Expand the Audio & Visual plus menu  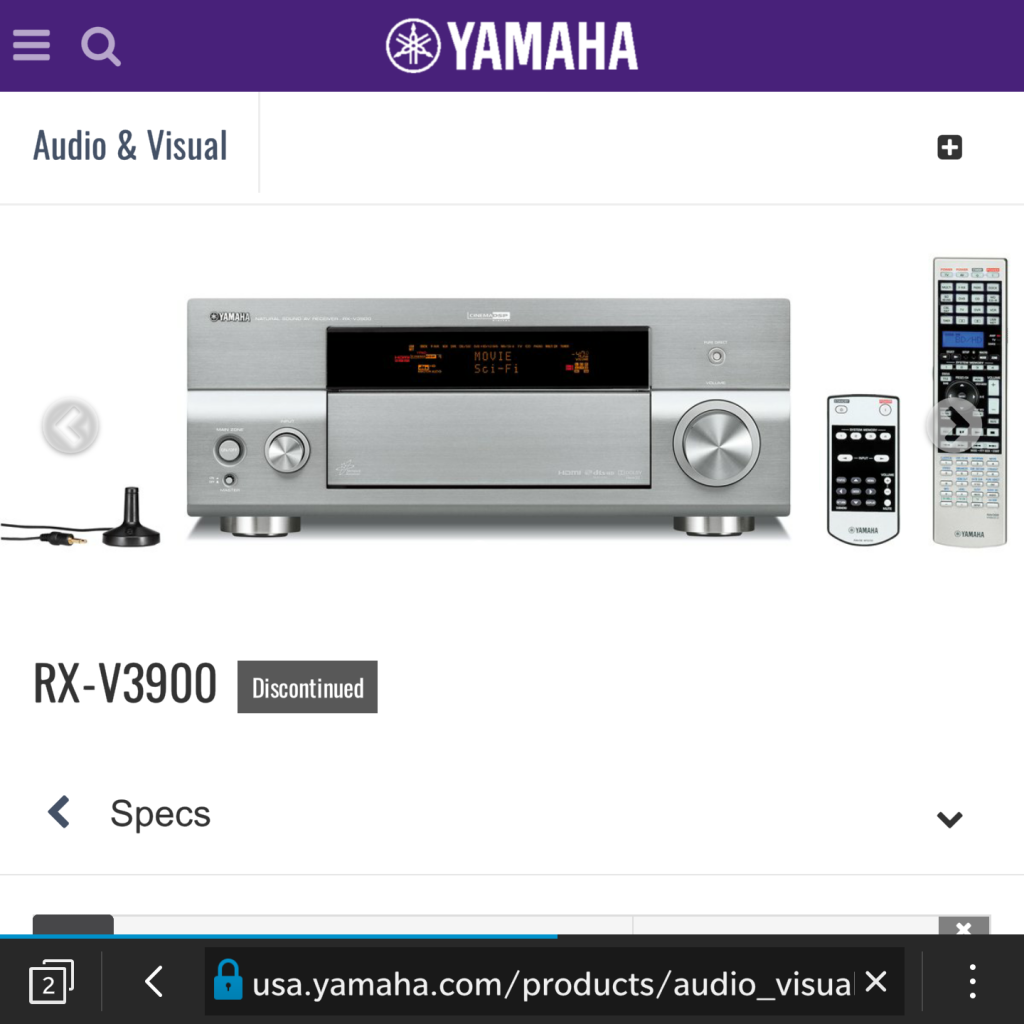pos(949,148)
